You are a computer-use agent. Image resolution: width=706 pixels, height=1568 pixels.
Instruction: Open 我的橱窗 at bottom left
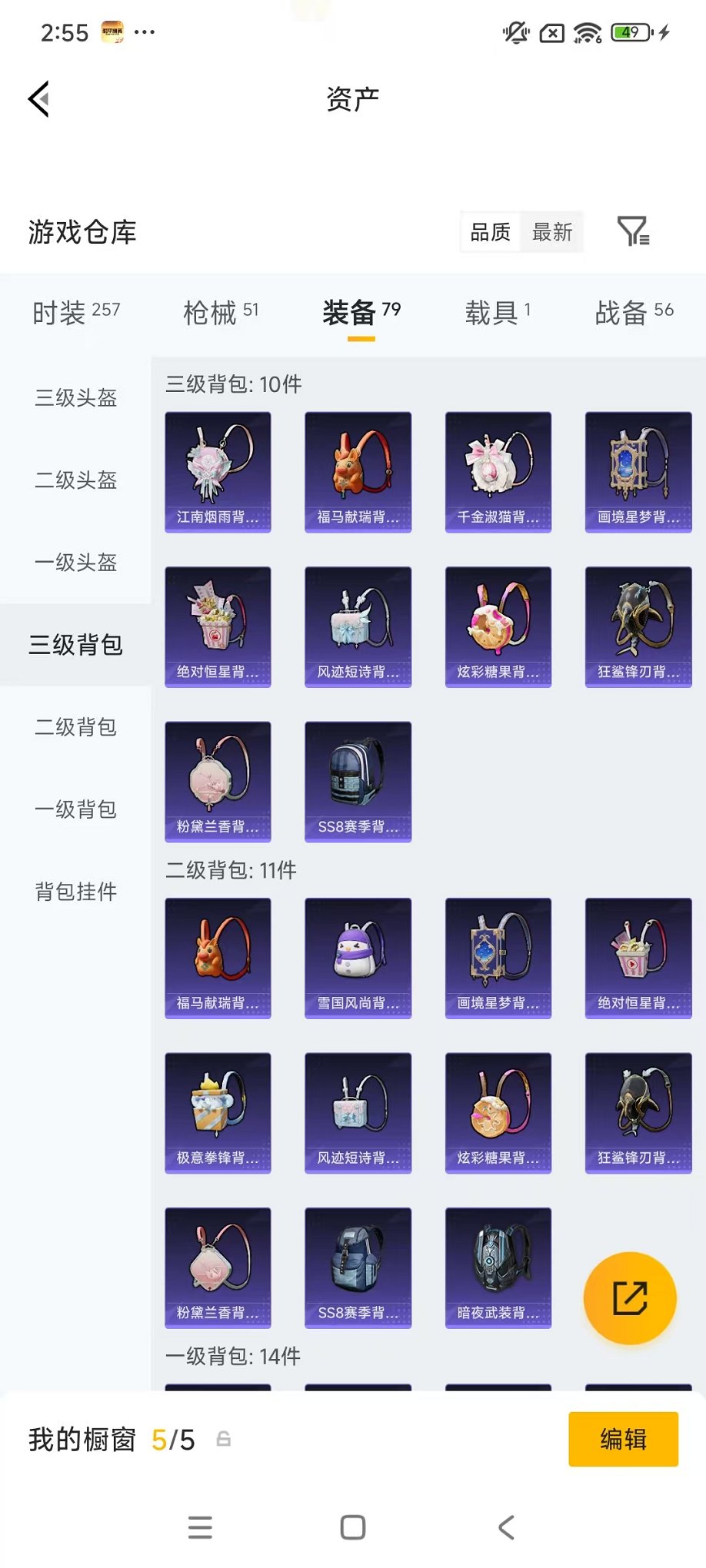pos(82,1438)
